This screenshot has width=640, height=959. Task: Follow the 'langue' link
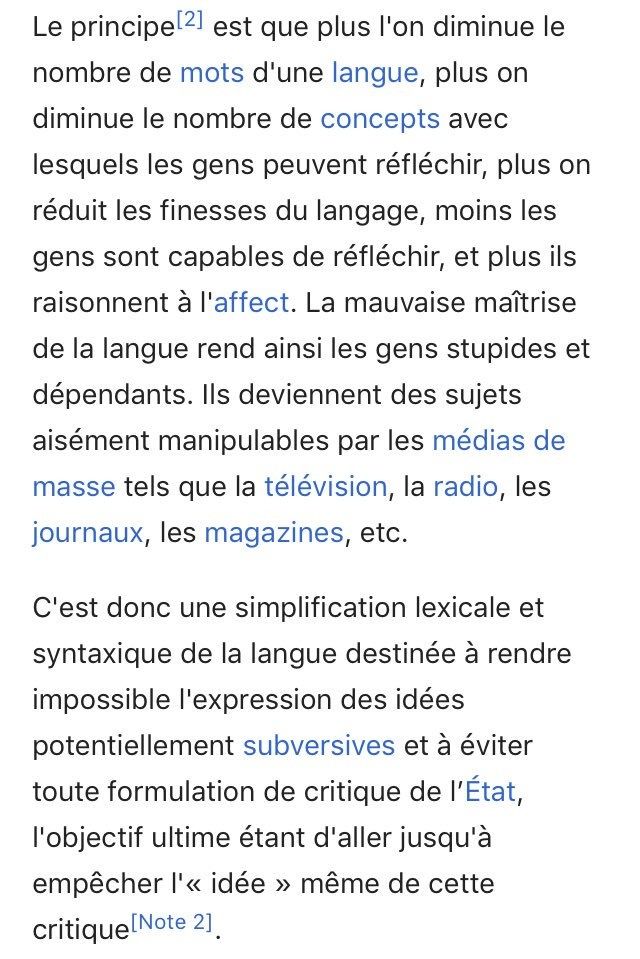pyautogui.click(x=374, y=73)
